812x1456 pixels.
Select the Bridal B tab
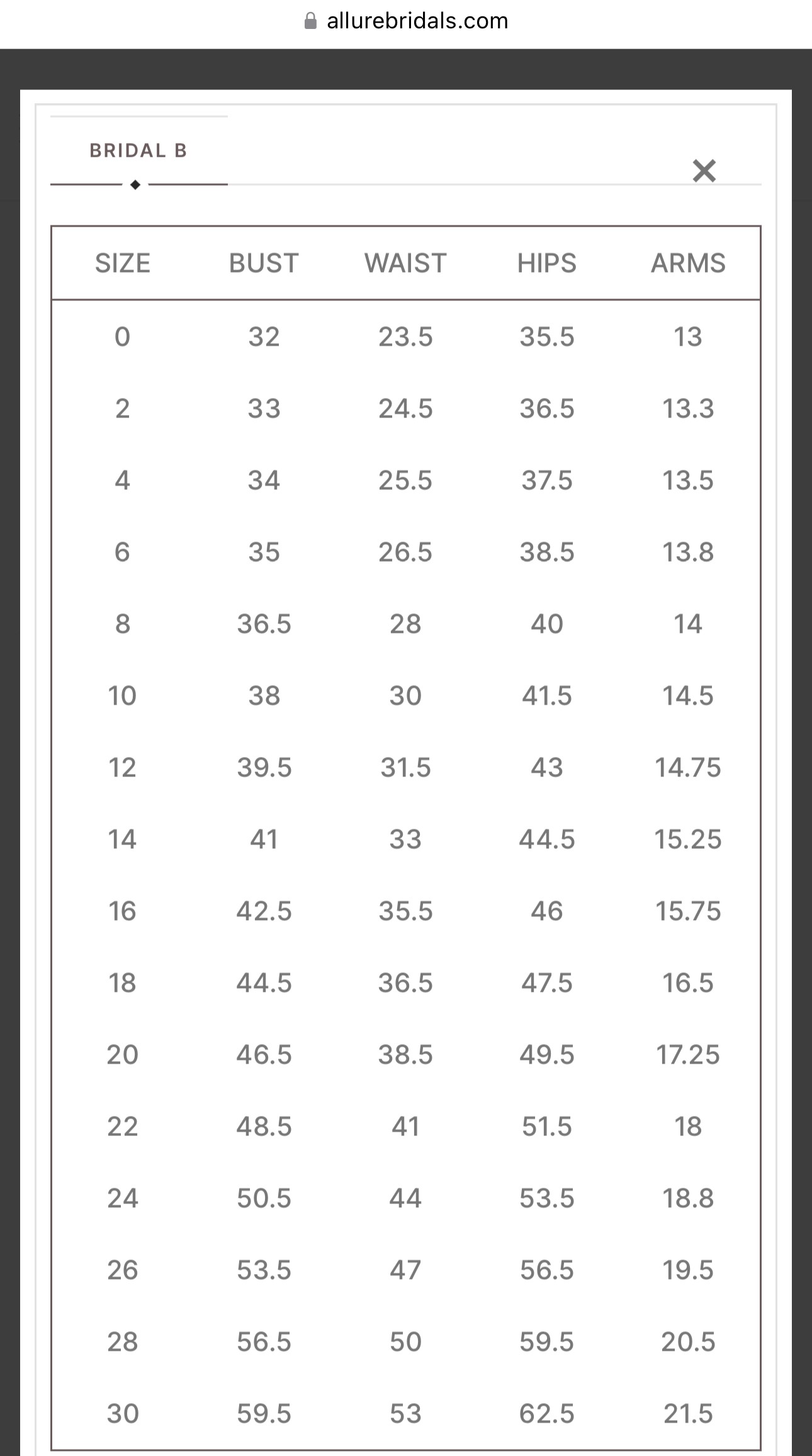[138, 151]
